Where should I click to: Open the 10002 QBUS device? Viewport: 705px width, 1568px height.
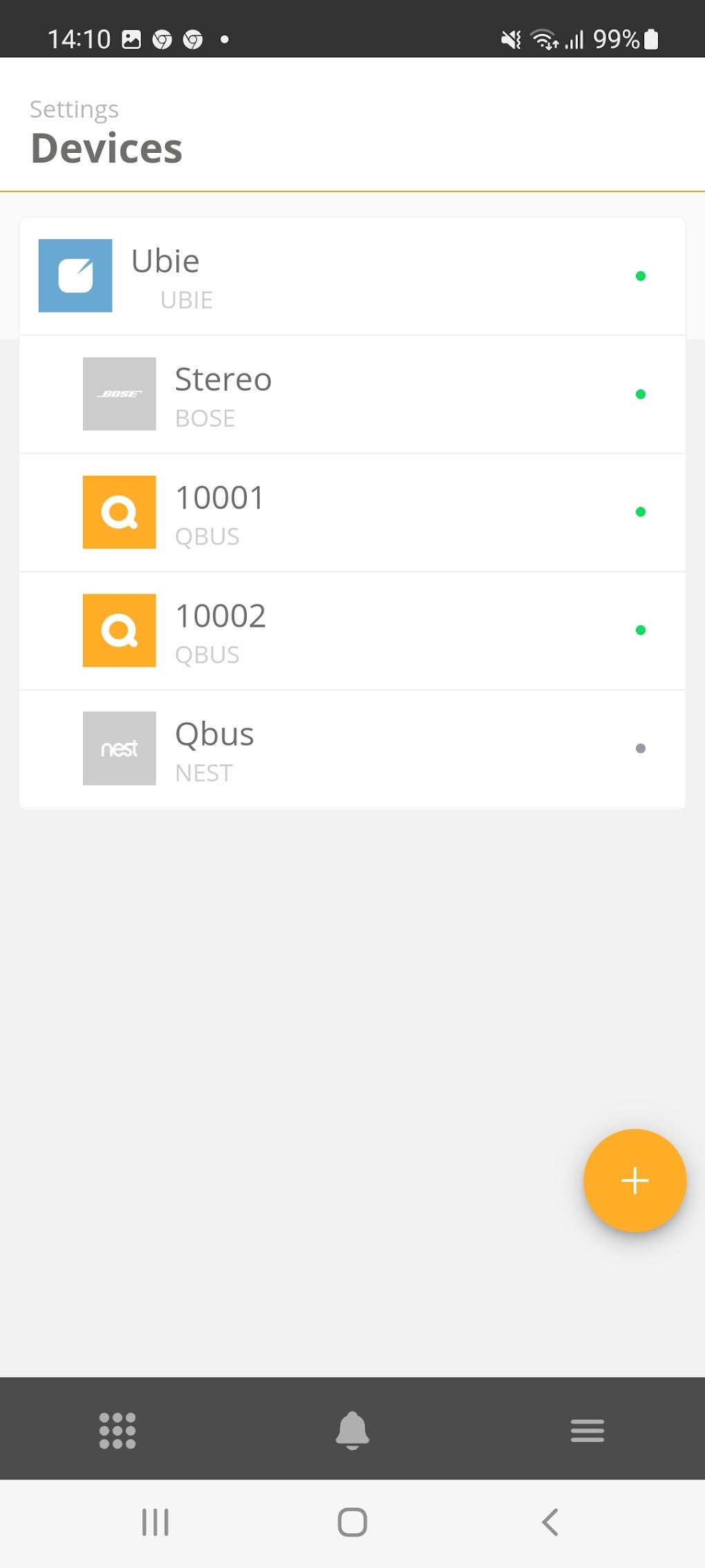pos(351,630)
